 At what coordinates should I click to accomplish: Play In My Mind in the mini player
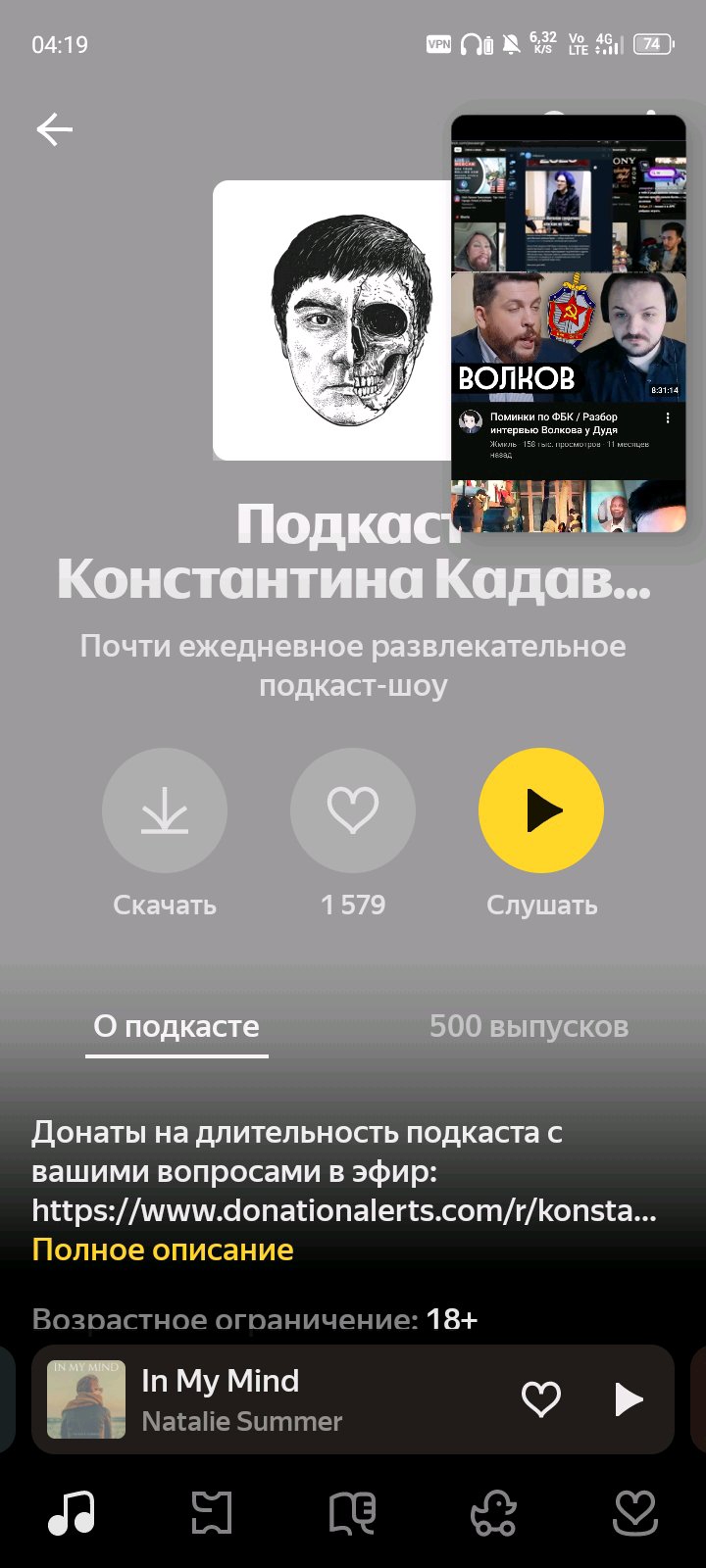[x=628, y=1399]
